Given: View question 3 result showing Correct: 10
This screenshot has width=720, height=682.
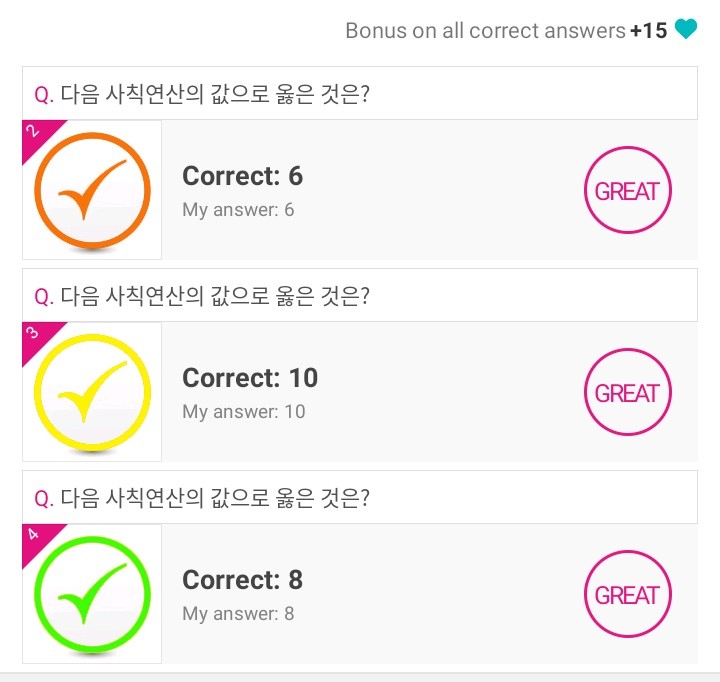Looking at the screenshot, I should [360, 392].
